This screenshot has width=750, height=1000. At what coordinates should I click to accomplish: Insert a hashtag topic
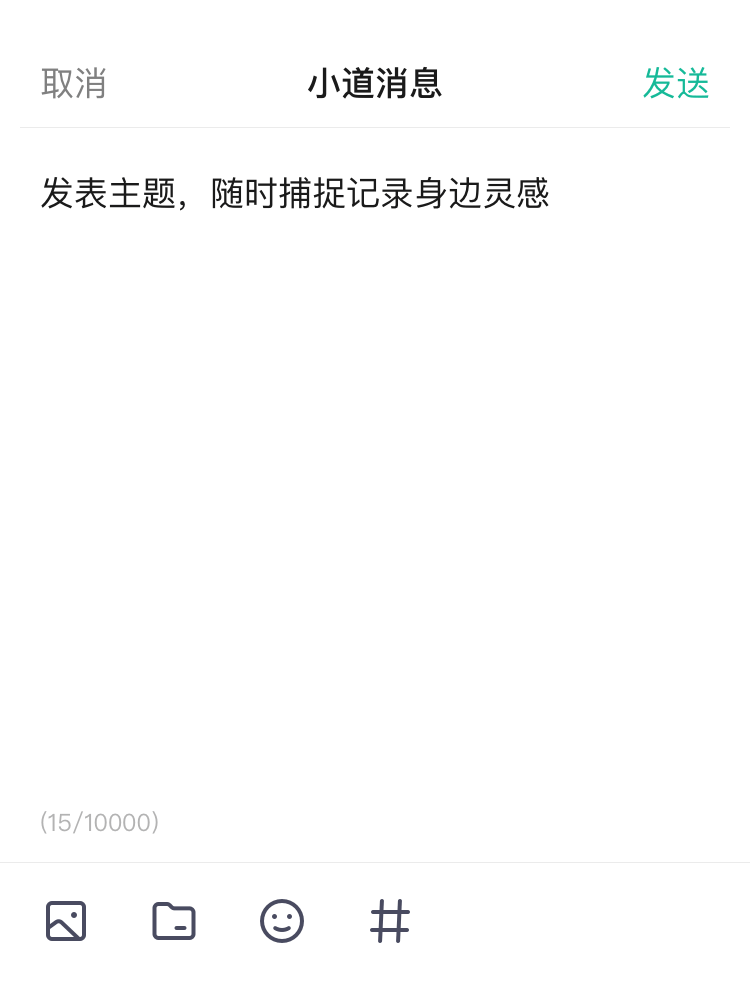[390, 921]
